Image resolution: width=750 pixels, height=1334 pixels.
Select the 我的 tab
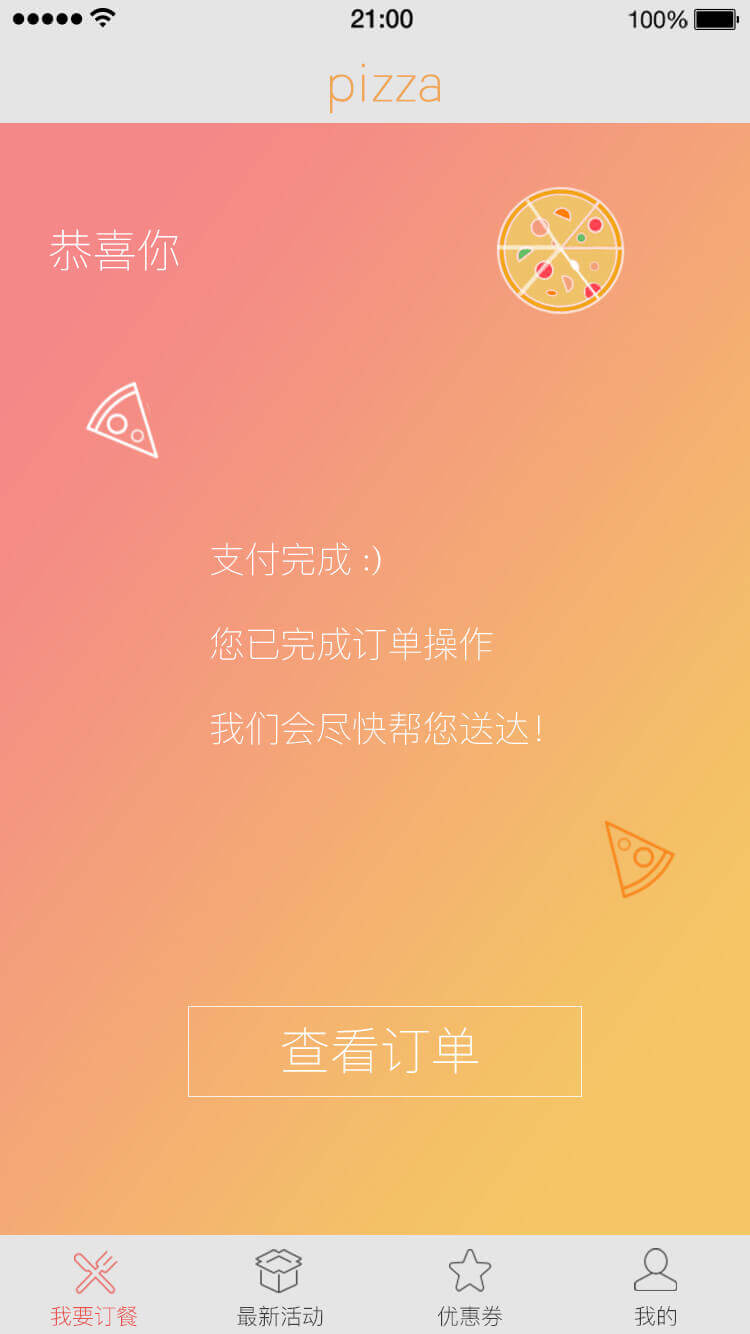[x=655, y=1288]
